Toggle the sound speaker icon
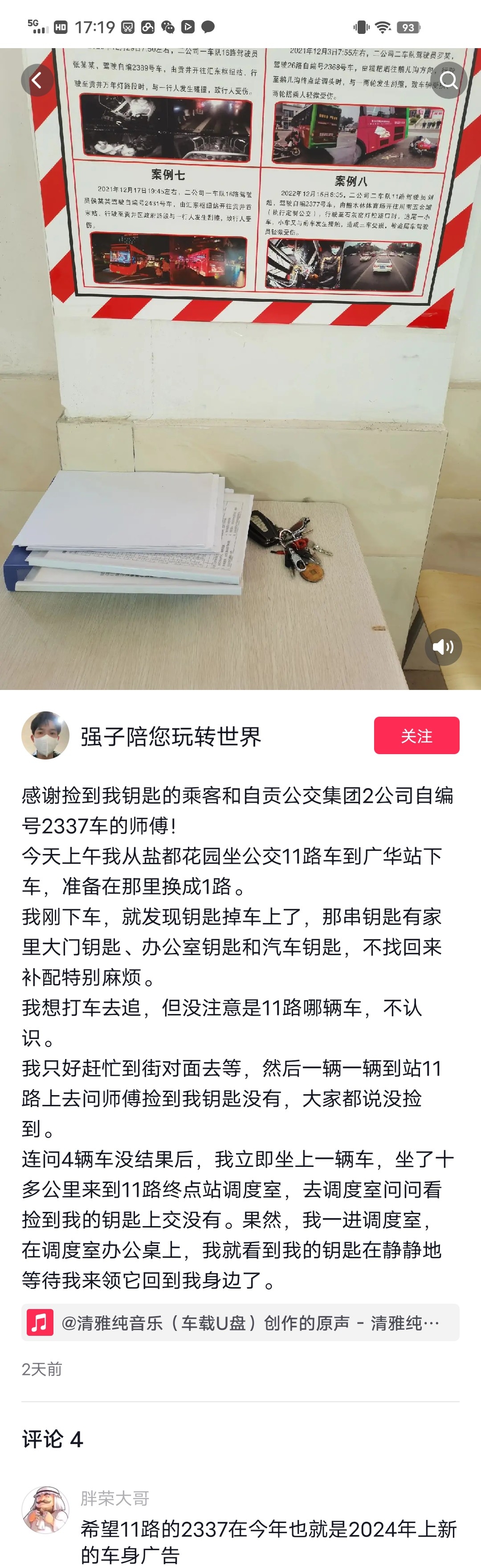The width and height of the screenshot is (481, 1568). [x=443, y=646]
